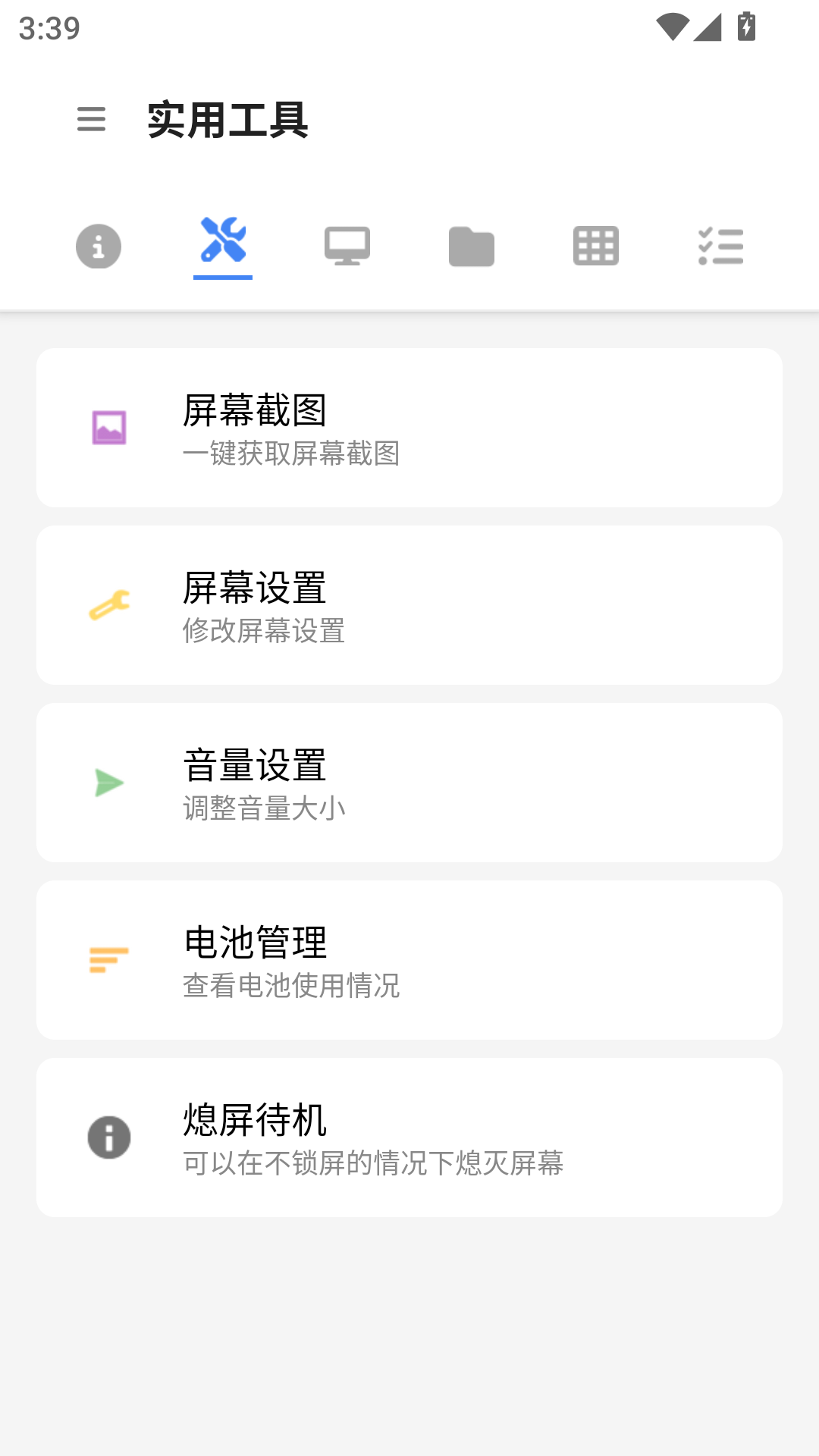Viewport: 819px width, 1456px height.
Task: Open 屏幕设置 screen settings
Action: [409, 605]
